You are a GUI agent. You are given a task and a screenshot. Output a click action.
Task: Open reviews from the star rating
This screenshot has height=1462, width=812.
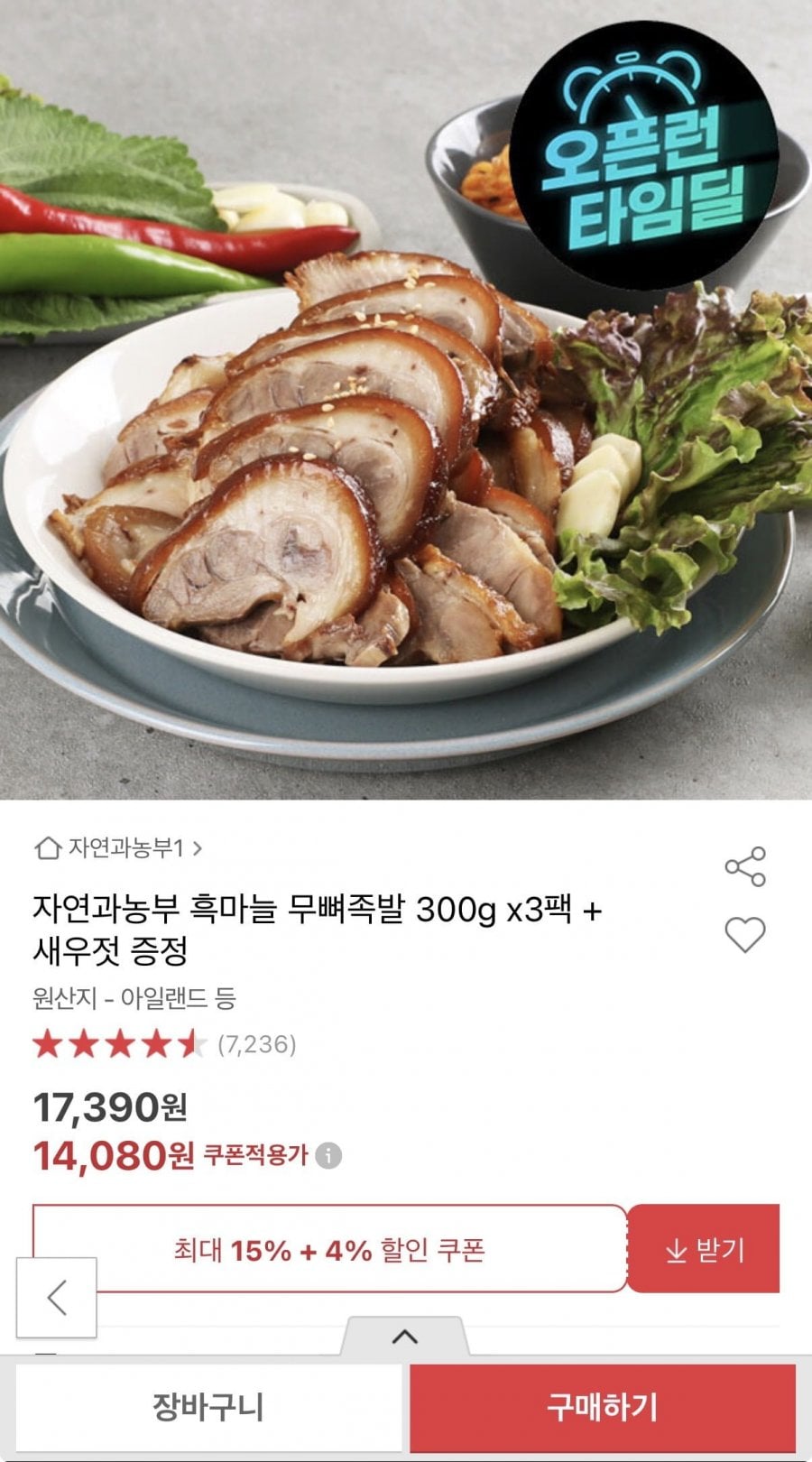tap(164, 1044)
